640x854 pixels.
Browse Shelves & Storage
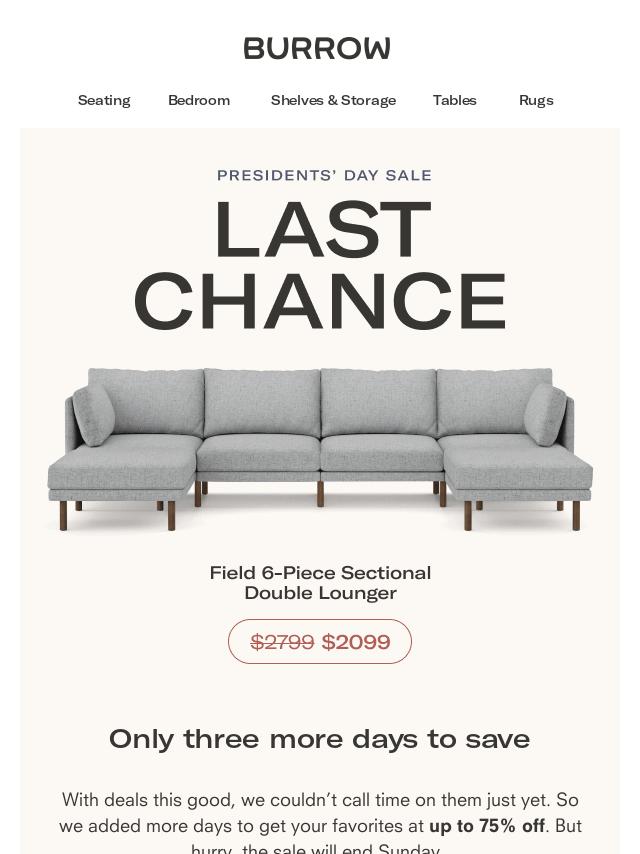333,100
